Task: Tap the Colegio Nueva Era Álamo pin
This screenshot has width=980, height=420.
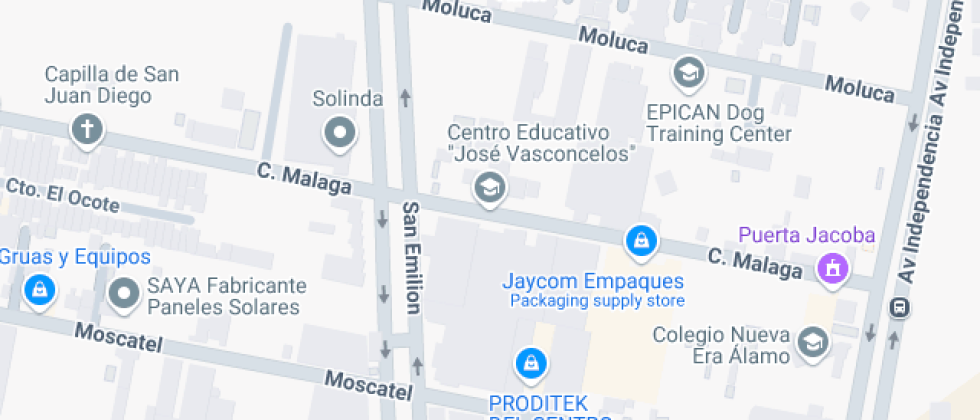Action: point(814,343)
